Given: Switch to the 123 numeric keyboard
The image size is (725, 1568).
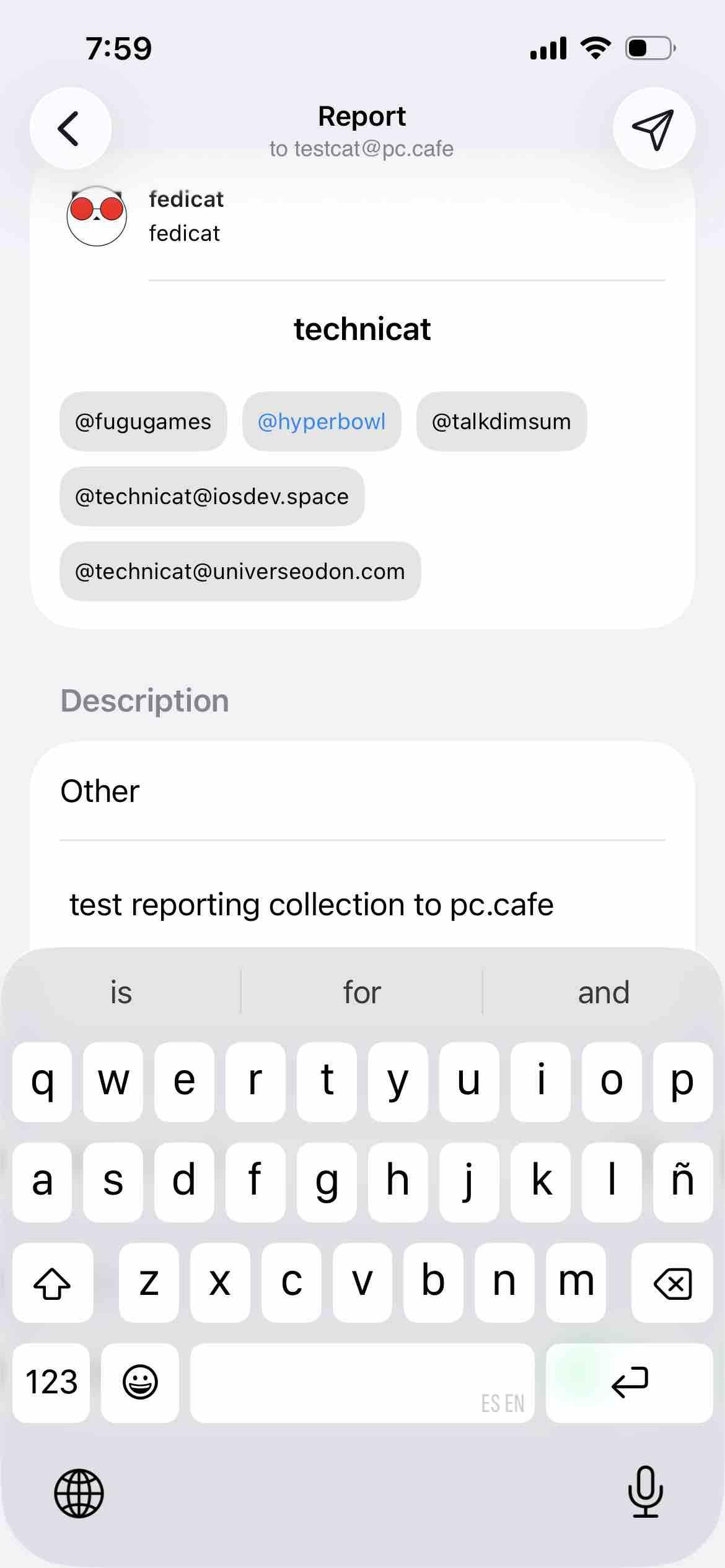Looking at the screenshot, I should pos(51,1383).
